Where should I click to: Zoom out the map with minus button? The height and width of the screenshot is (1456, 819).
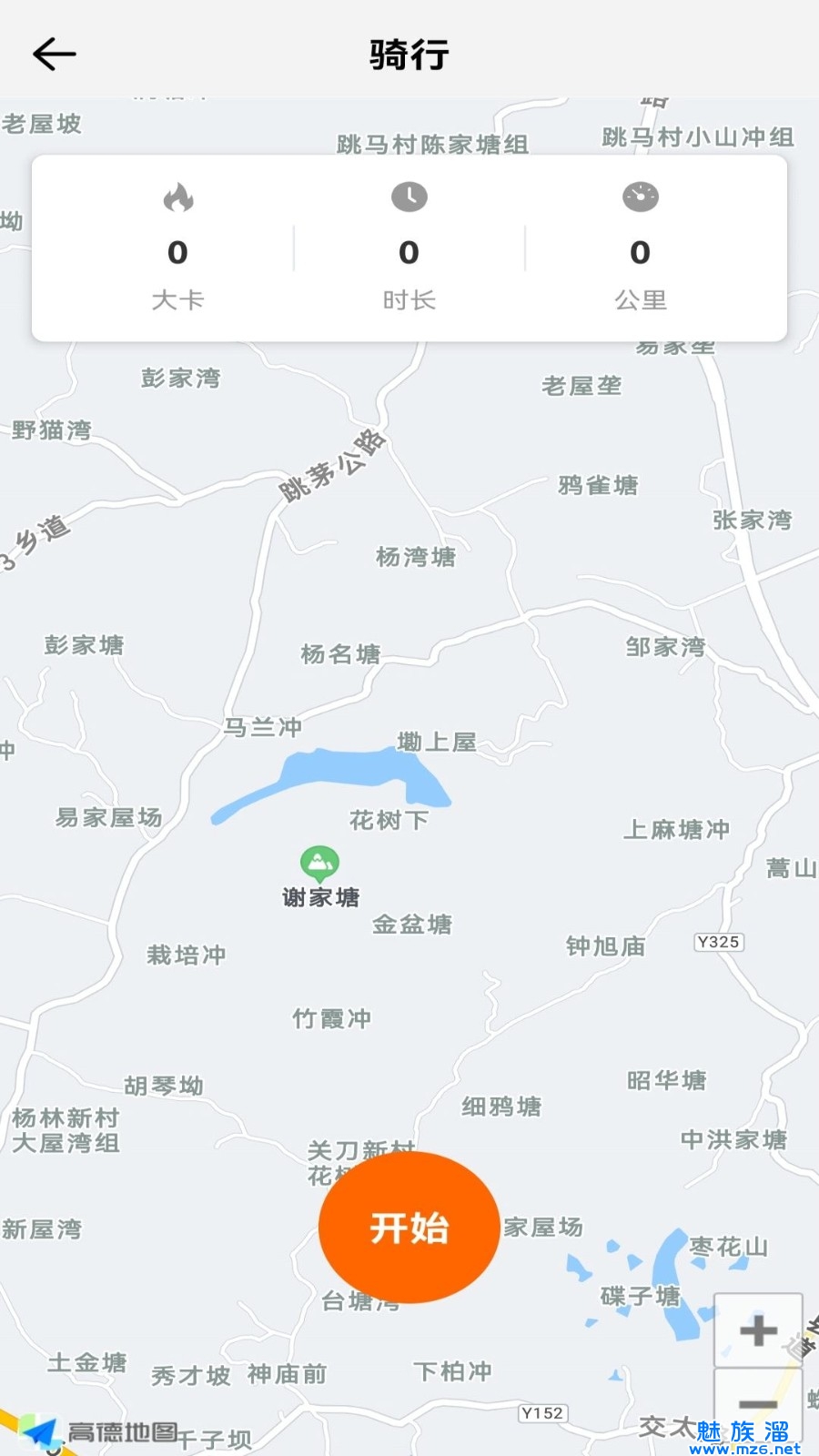(x=758, y=1403)
